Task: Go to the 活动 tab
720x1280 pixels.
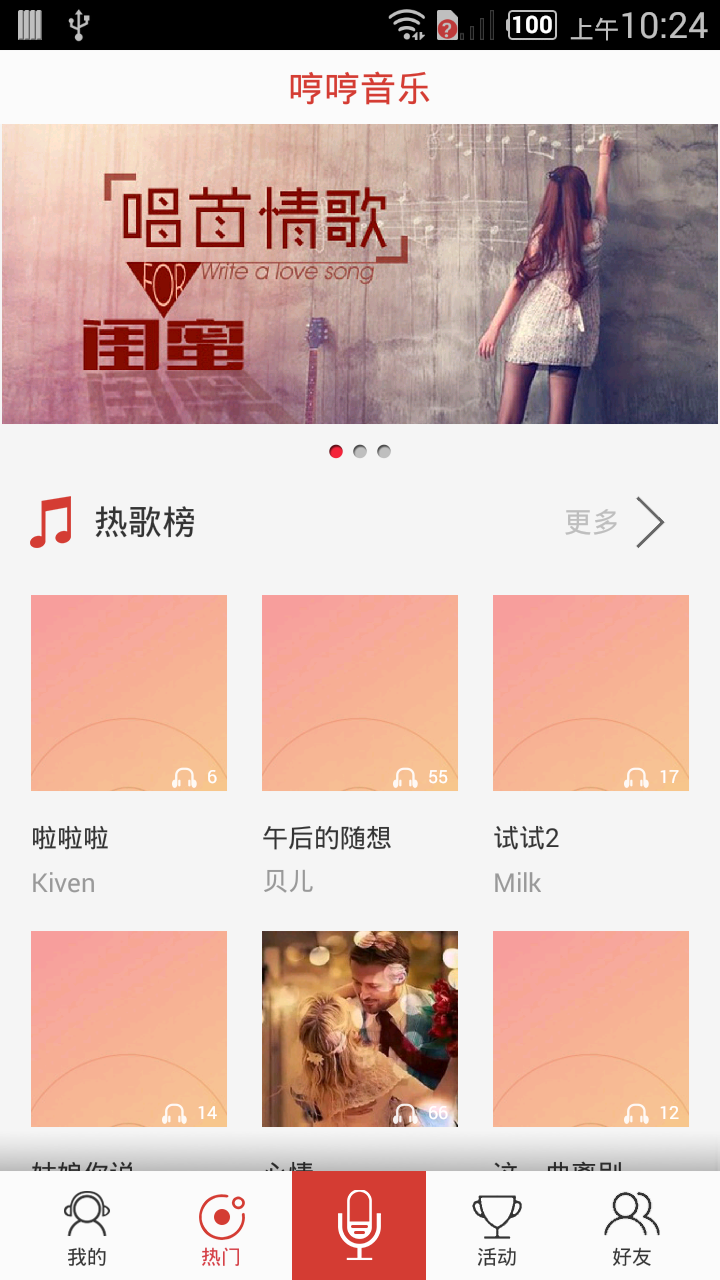Action: pyautogui.click(x=497, y=1228)
